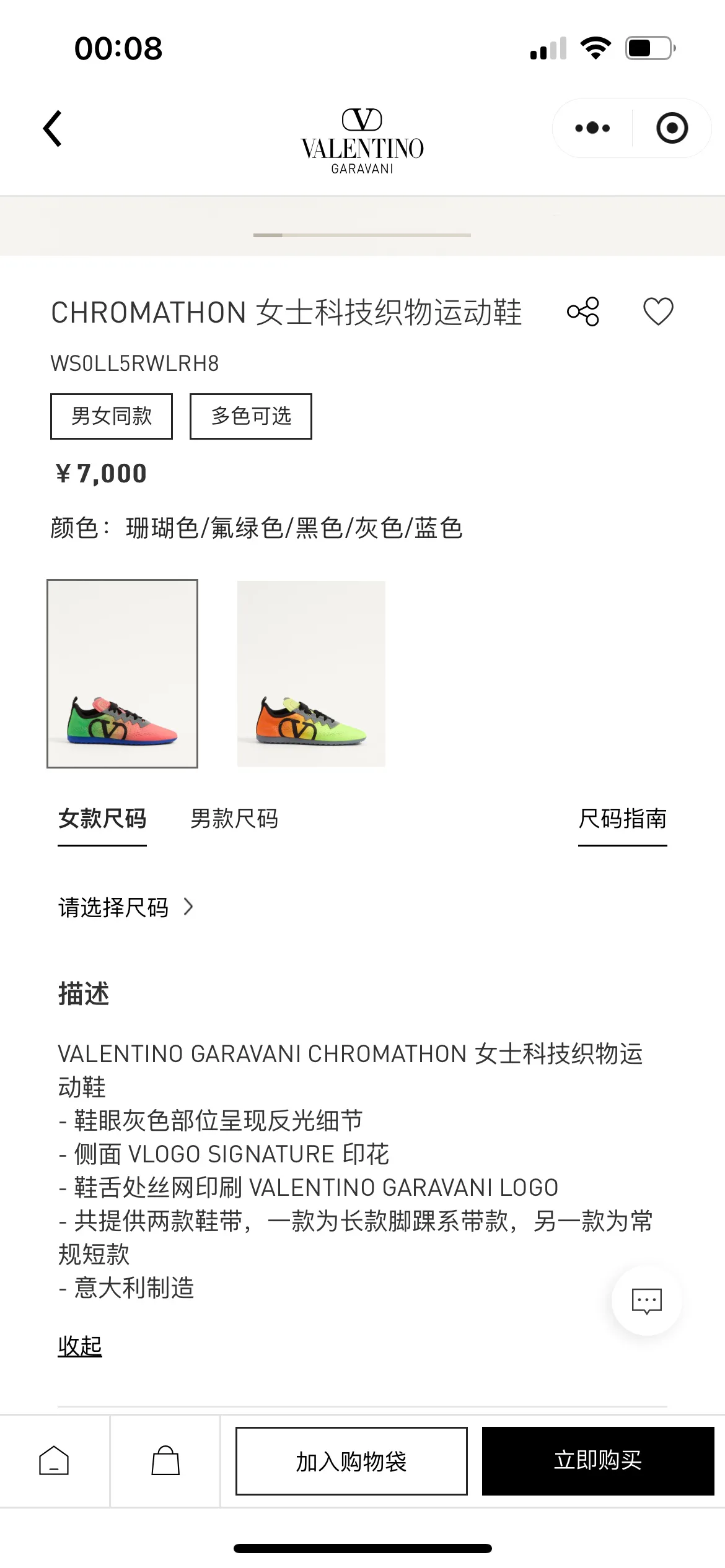This screenshot has width=725, height=1568.
Task: Open the 尺码指南 size guide
Action: pos(623,819)
